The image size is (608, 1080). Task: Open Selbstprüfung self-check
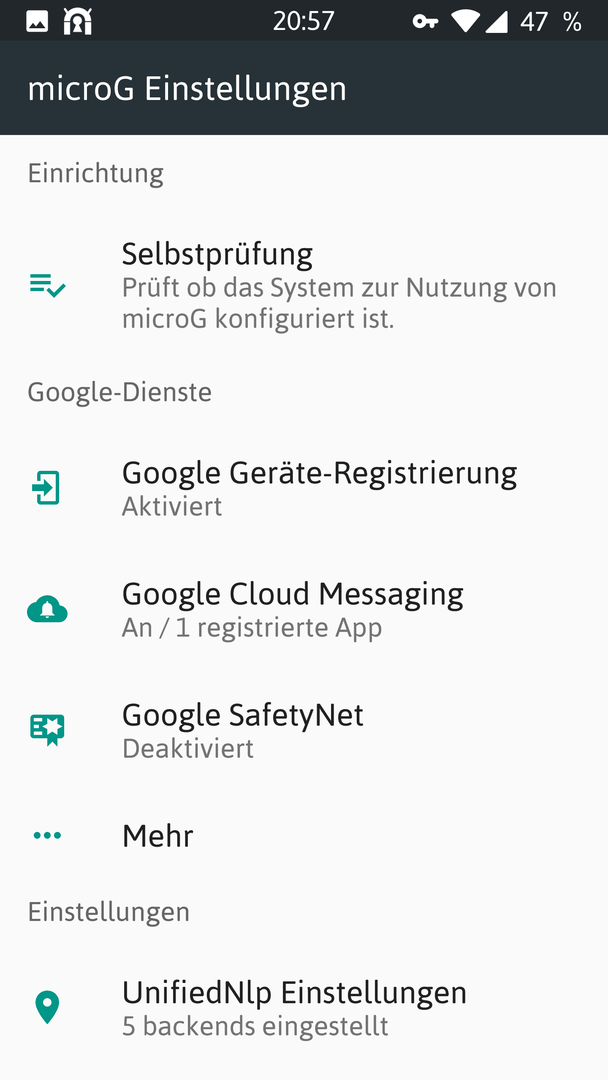304,285
